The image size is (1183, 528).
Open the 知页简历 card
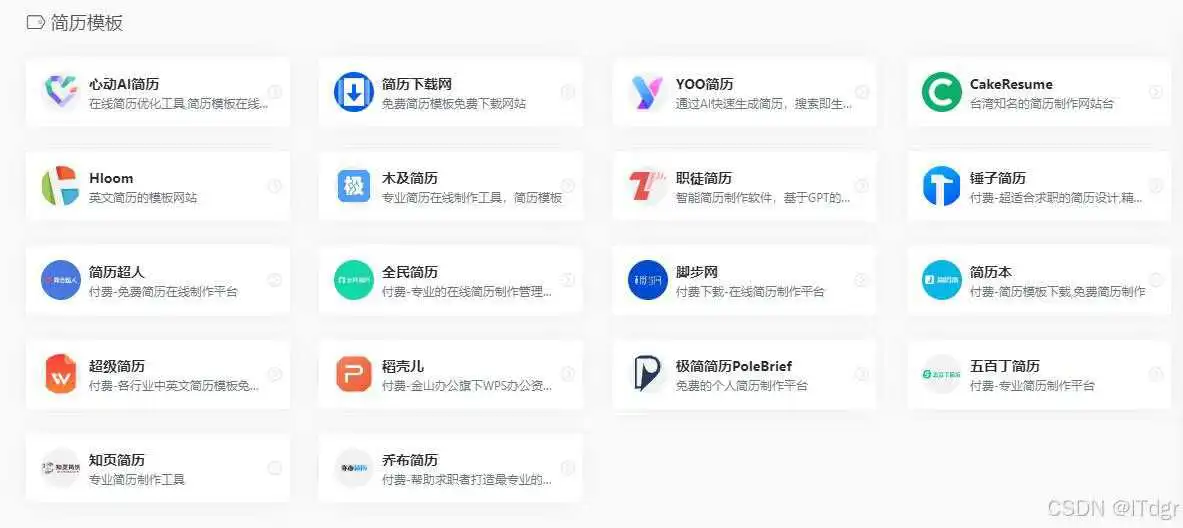[157, 468]
